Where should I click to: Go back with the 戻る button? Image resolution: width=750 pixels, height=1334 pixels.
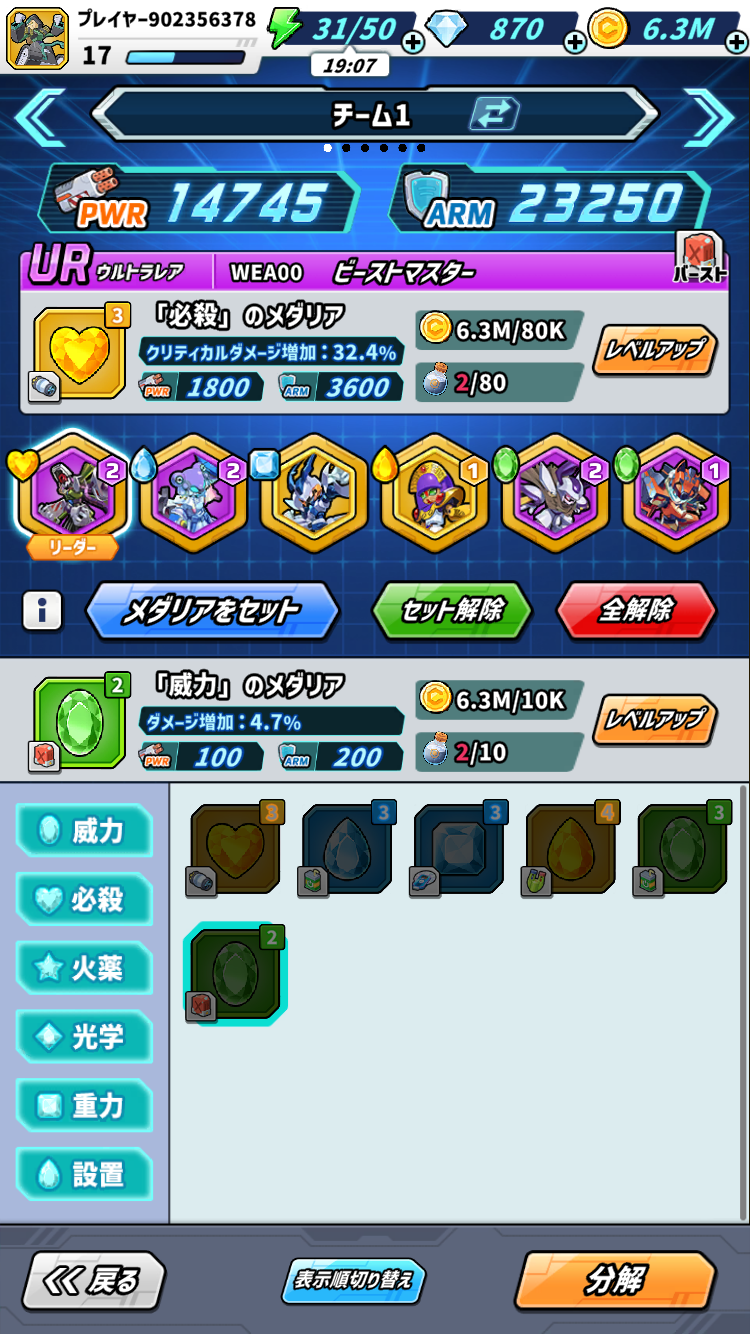click(94, 1280)
